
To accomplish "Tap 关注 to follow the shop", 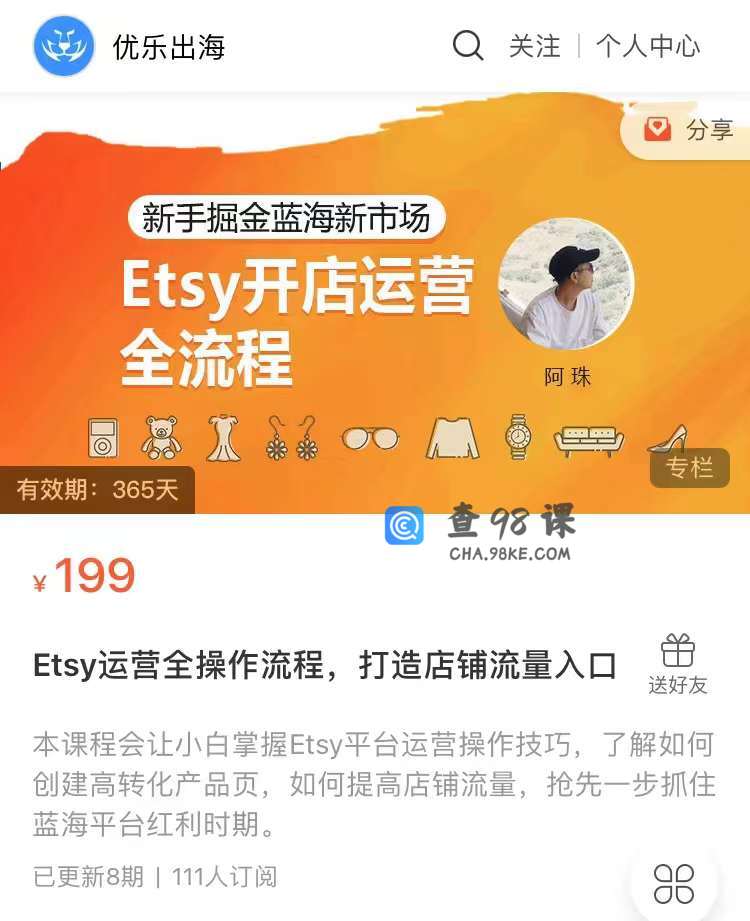I will 535,46.
